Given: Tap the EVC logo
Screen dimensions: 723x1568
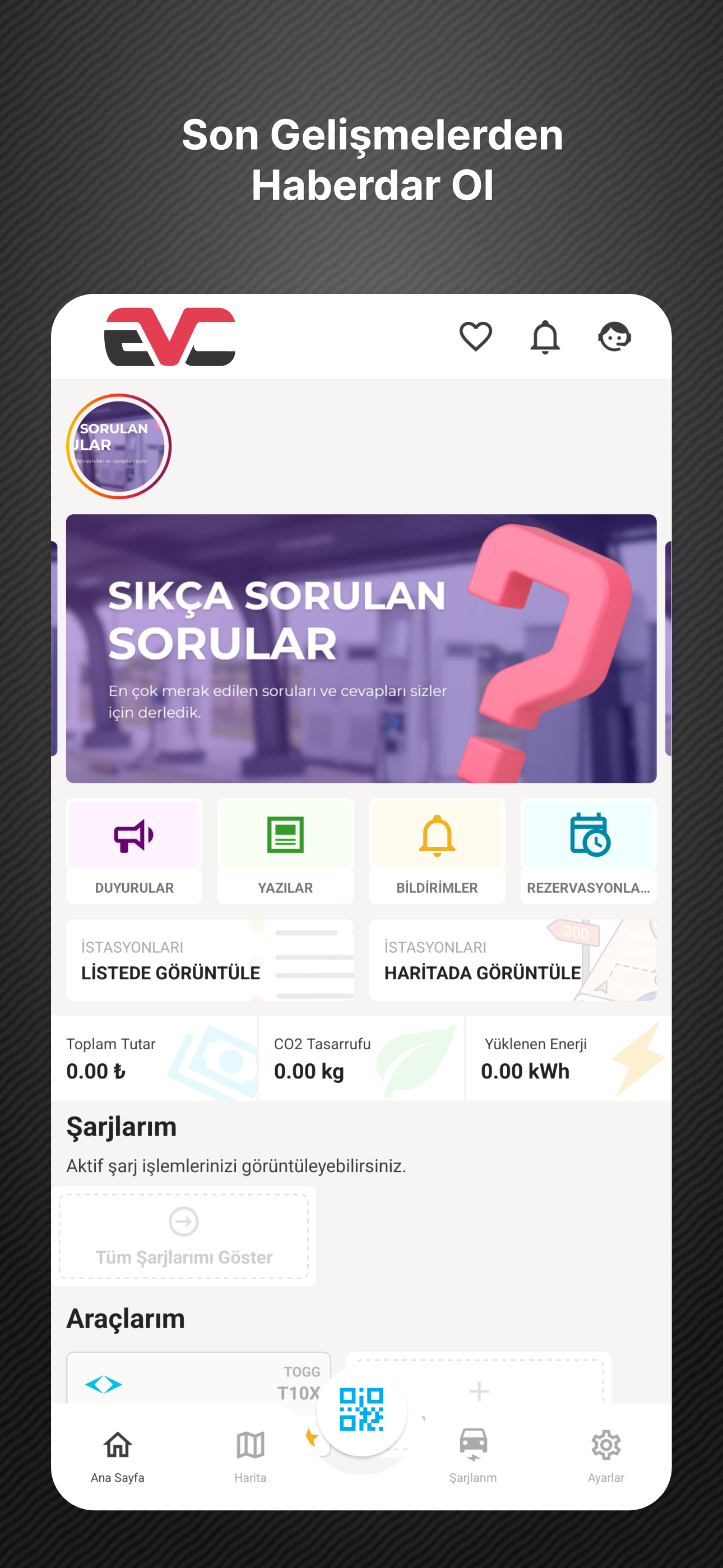Looking at the screenshot, I should click(x=170, y=338).
